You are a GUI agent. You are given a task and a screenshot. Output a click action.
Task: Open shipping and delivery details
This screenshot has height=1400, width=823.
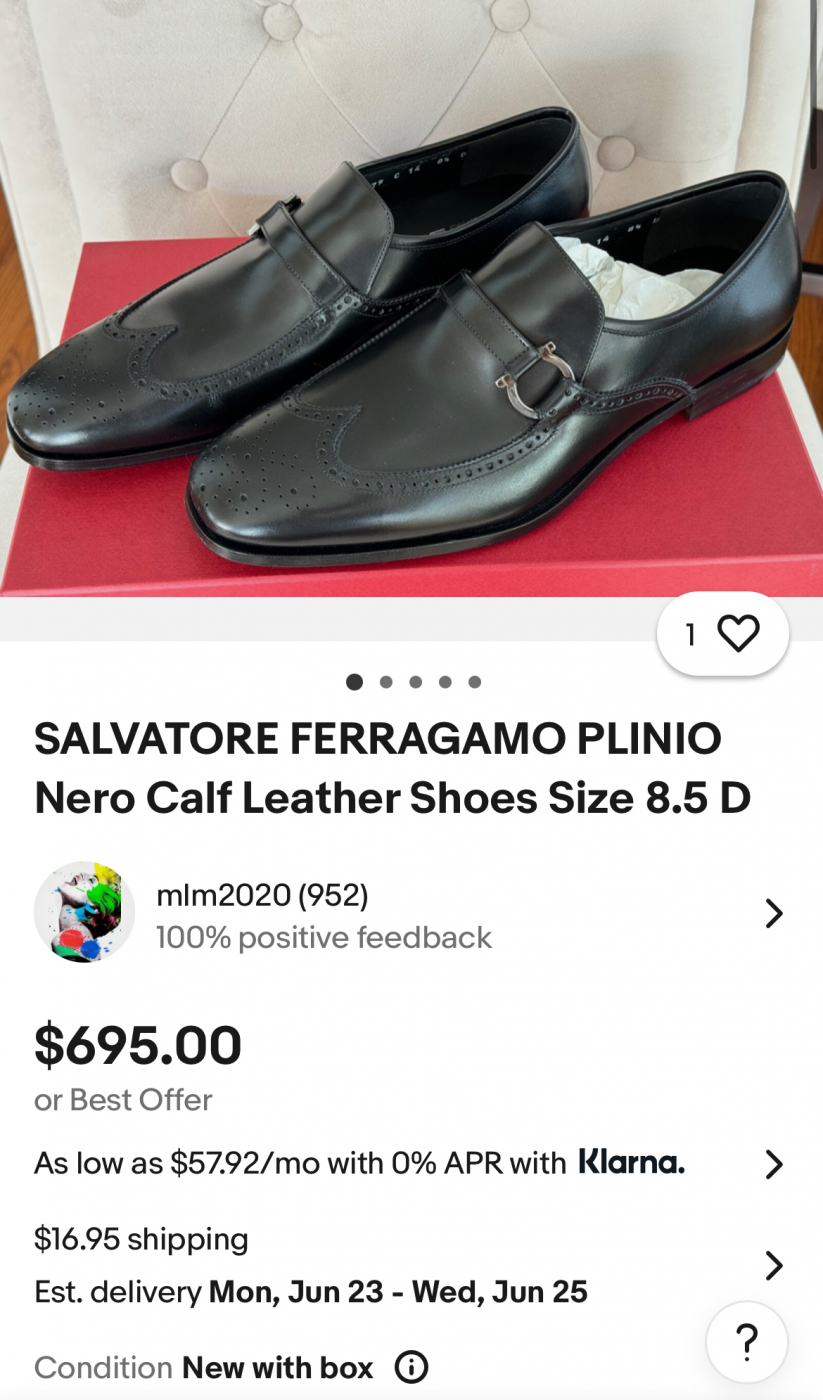[411, 1265]
